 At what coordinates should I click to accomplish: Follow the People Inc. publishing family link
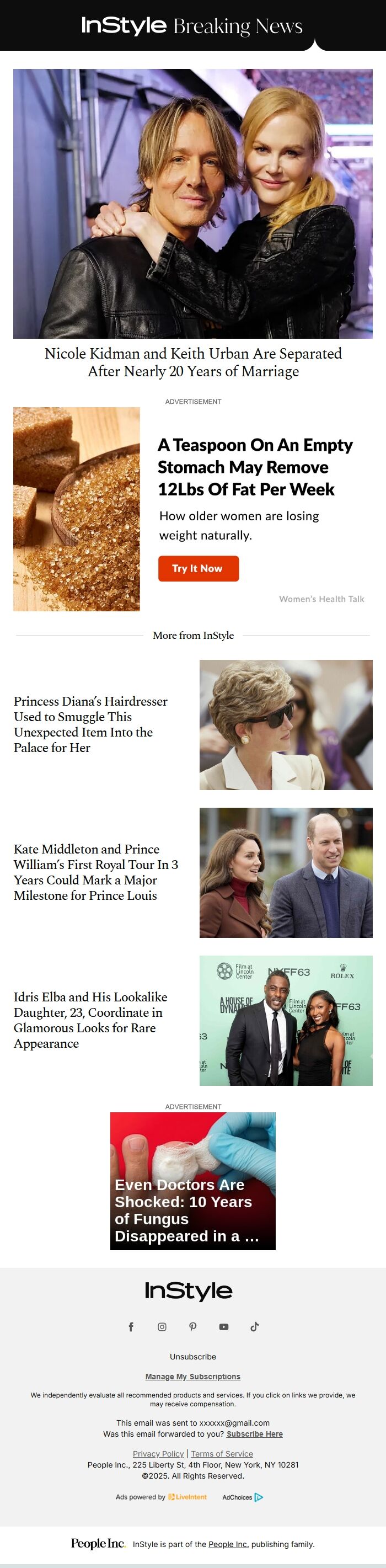228,1544
